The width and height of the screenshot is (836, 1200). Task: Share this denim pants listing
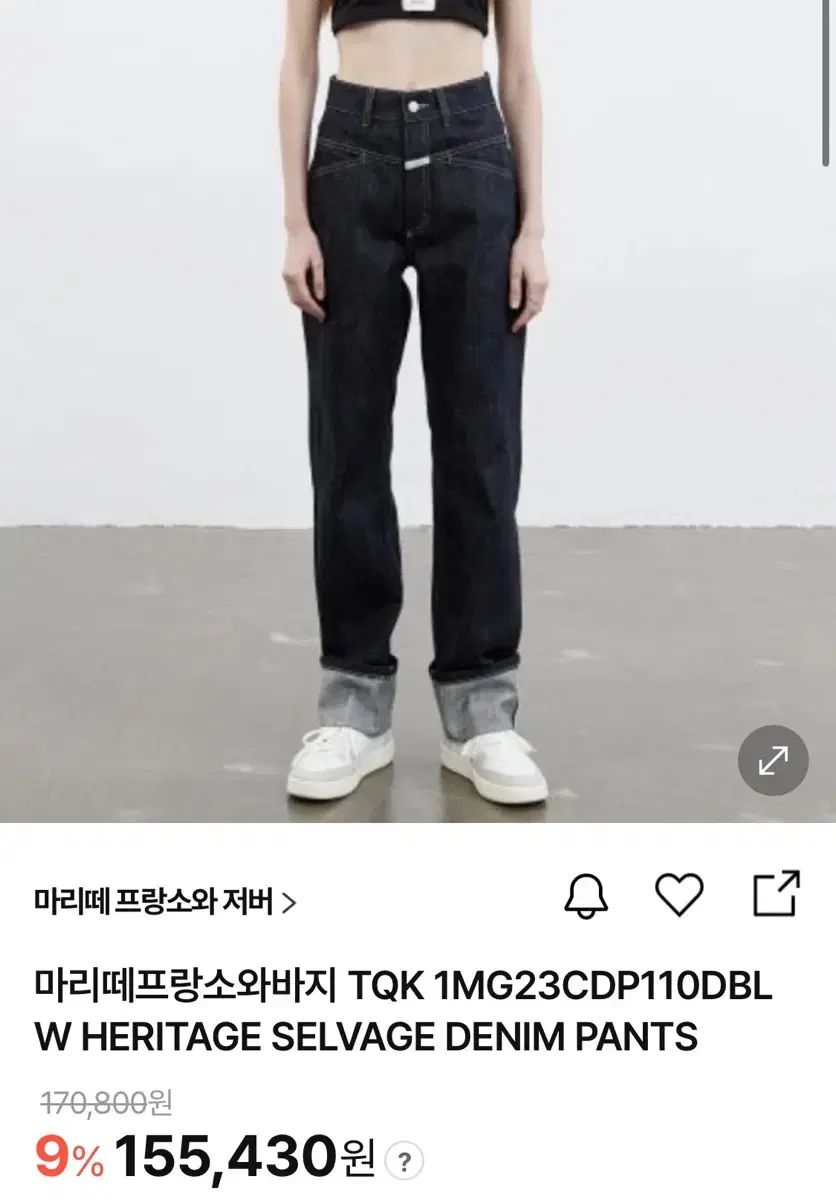point(776,893)
